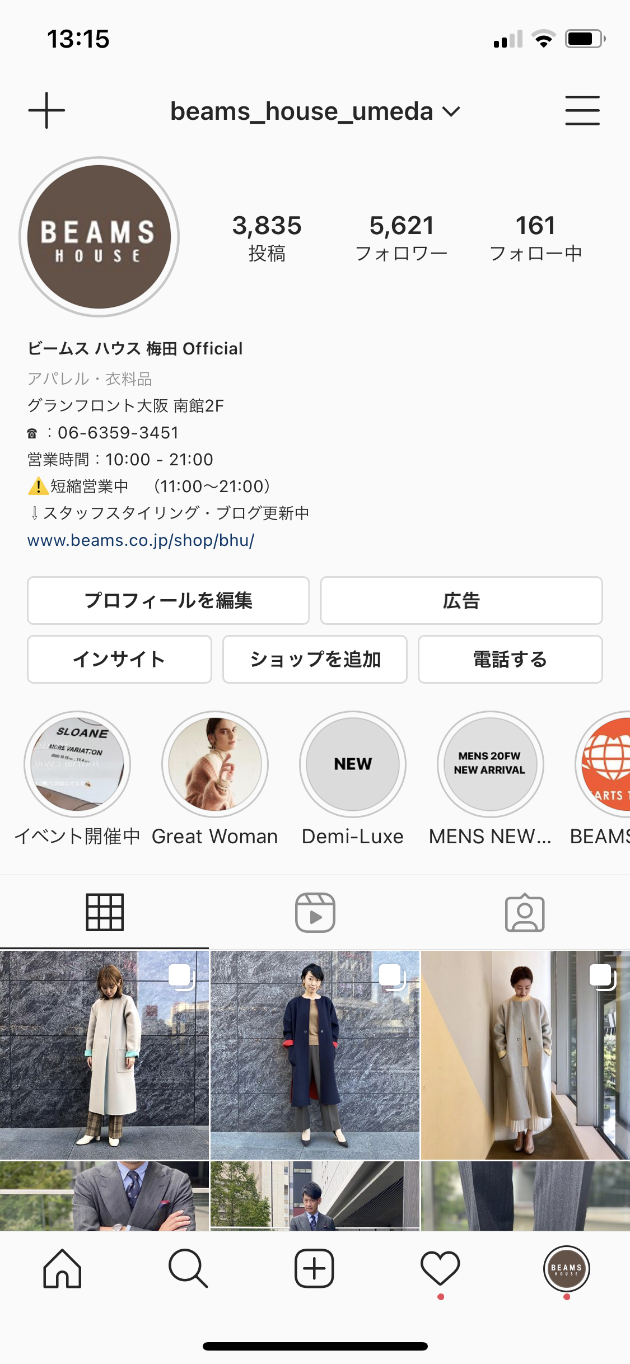The width and height of the screenshot is (630, 1364).
Task: Tap プロフィールを編集 button
Action: click(x=168, y=601)
